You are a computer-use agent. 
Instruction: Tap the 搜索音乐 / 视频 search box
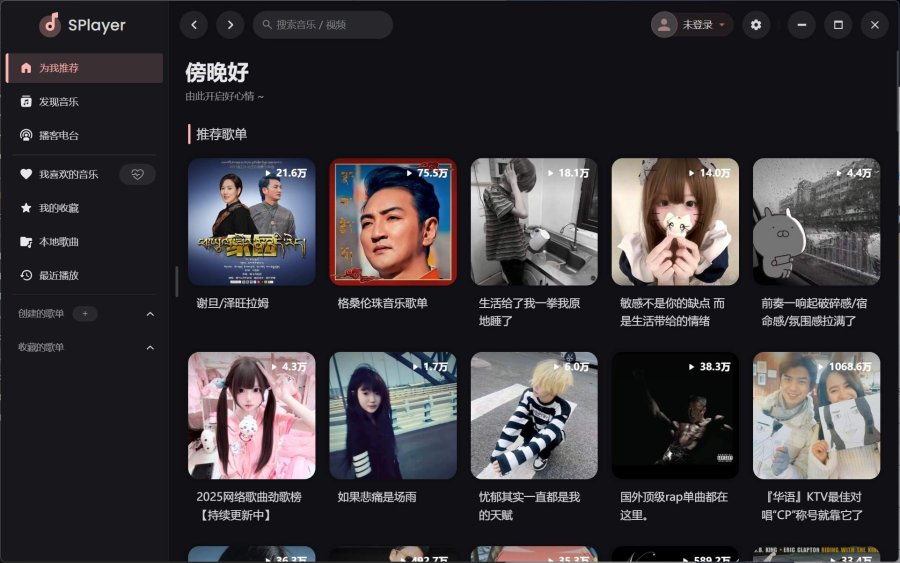(x=322, y=25)
